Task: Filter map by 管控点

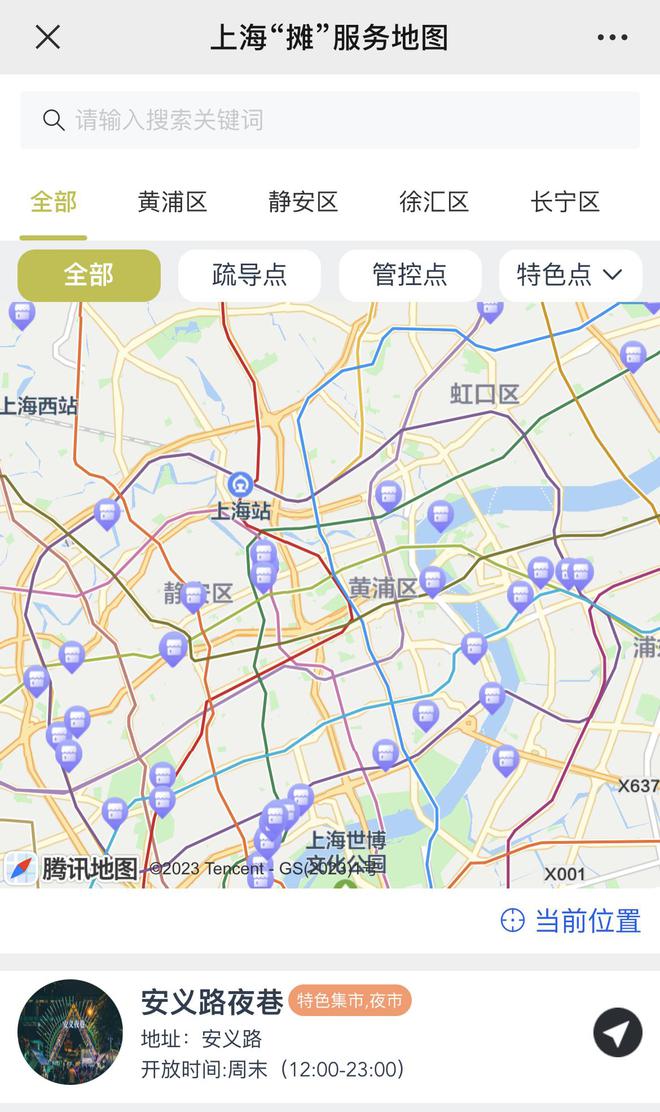Action: pyautogui.click(x=410, y=275)
